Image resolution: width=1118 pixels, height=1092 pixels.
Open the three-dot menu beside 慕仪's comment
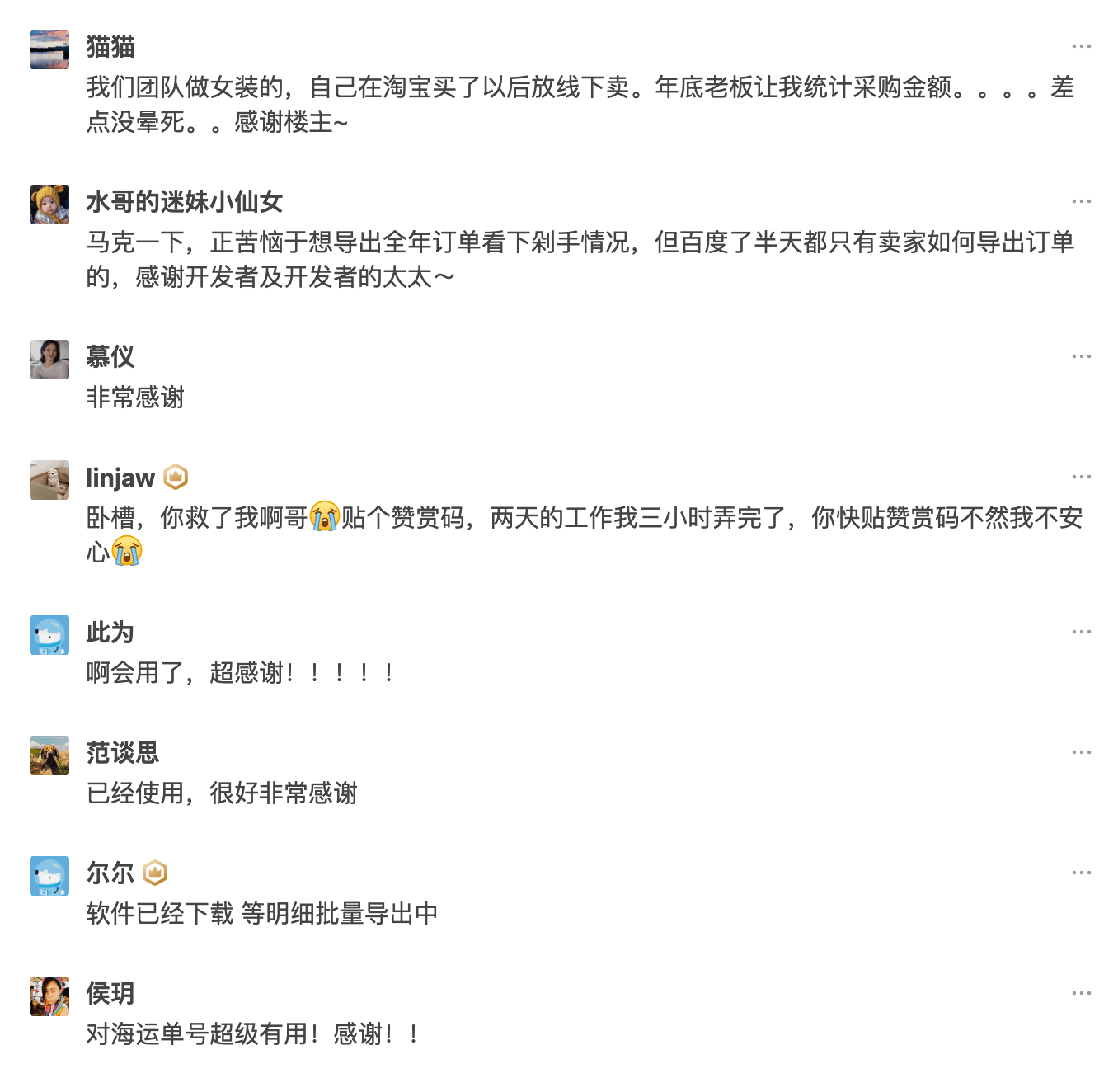point(1081,357)
